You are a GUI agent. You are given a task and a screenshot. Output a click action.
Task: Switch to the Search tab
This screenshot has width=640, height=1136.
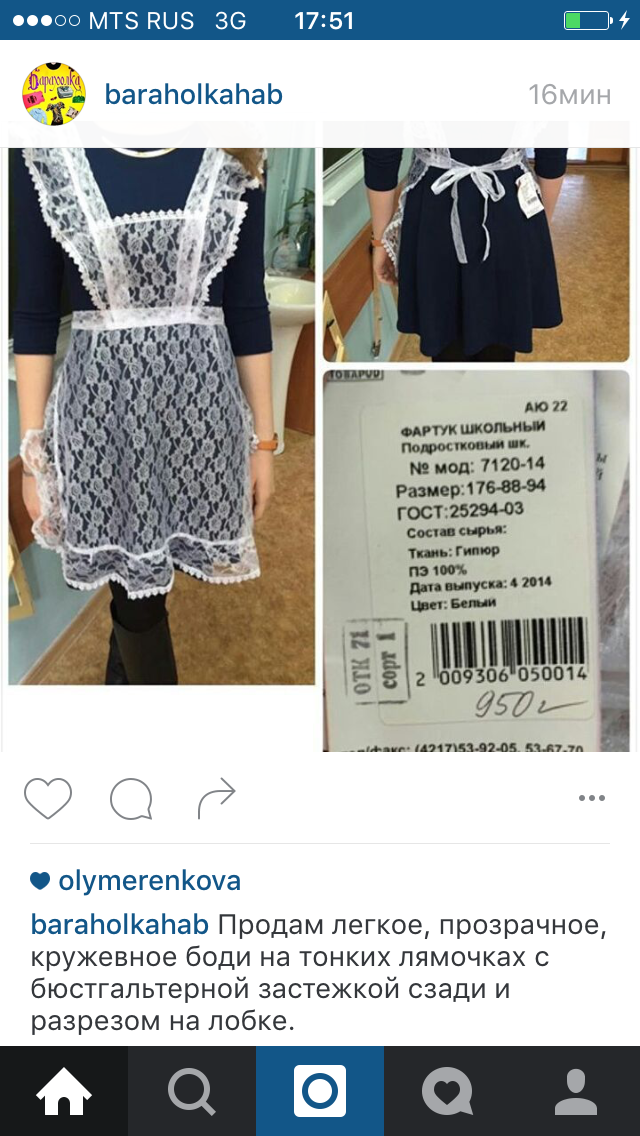pos(192,1091)
